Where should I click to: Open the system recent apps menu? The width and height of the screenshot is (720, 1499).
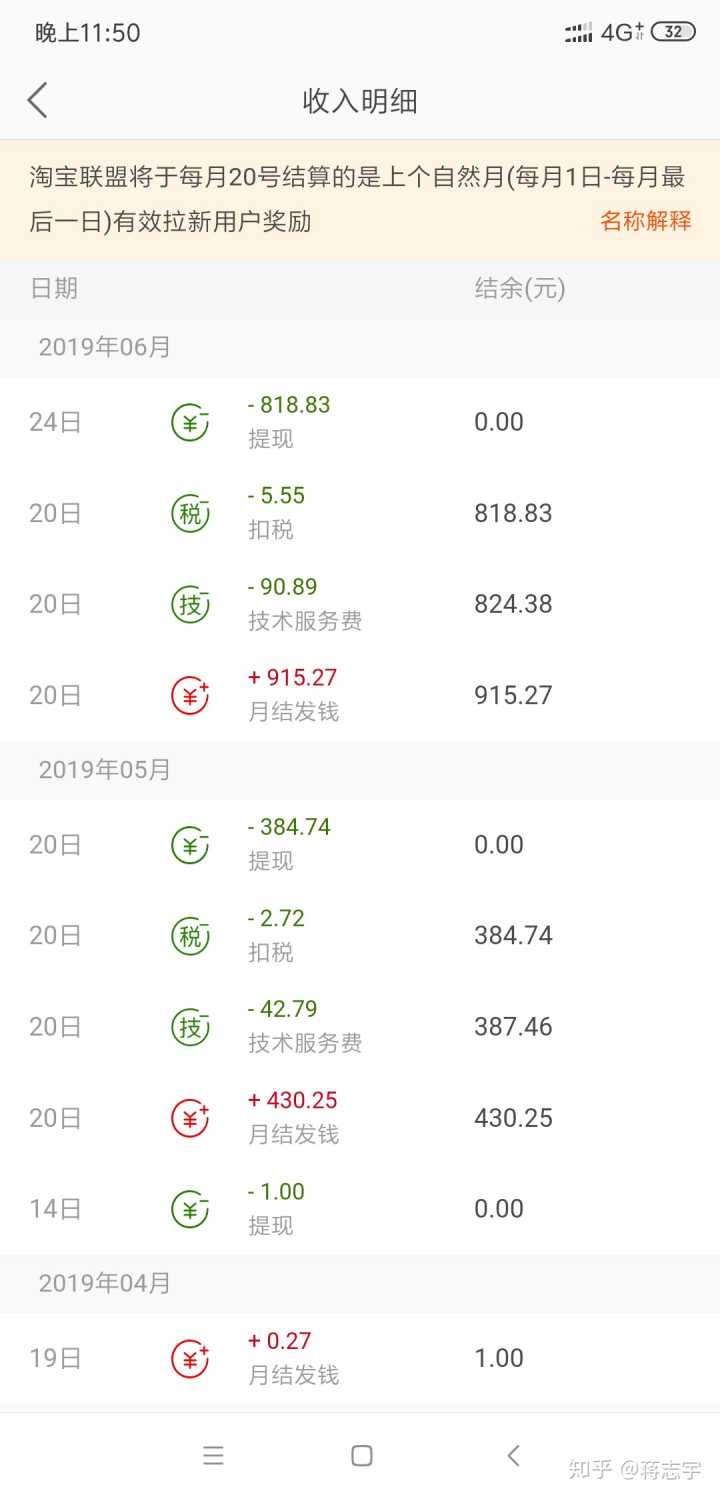click(213, 1456)
